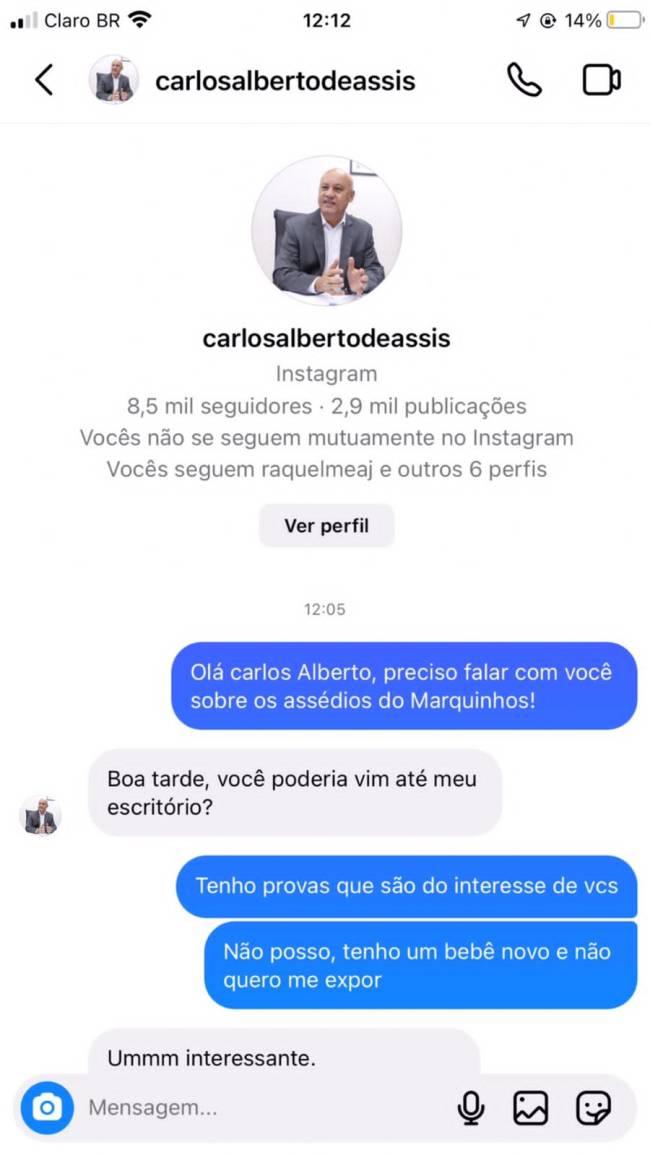The width and height of the screenshot is (650, 1155).
Task: Record a voice message with microphone
Action: [471, 1107]
